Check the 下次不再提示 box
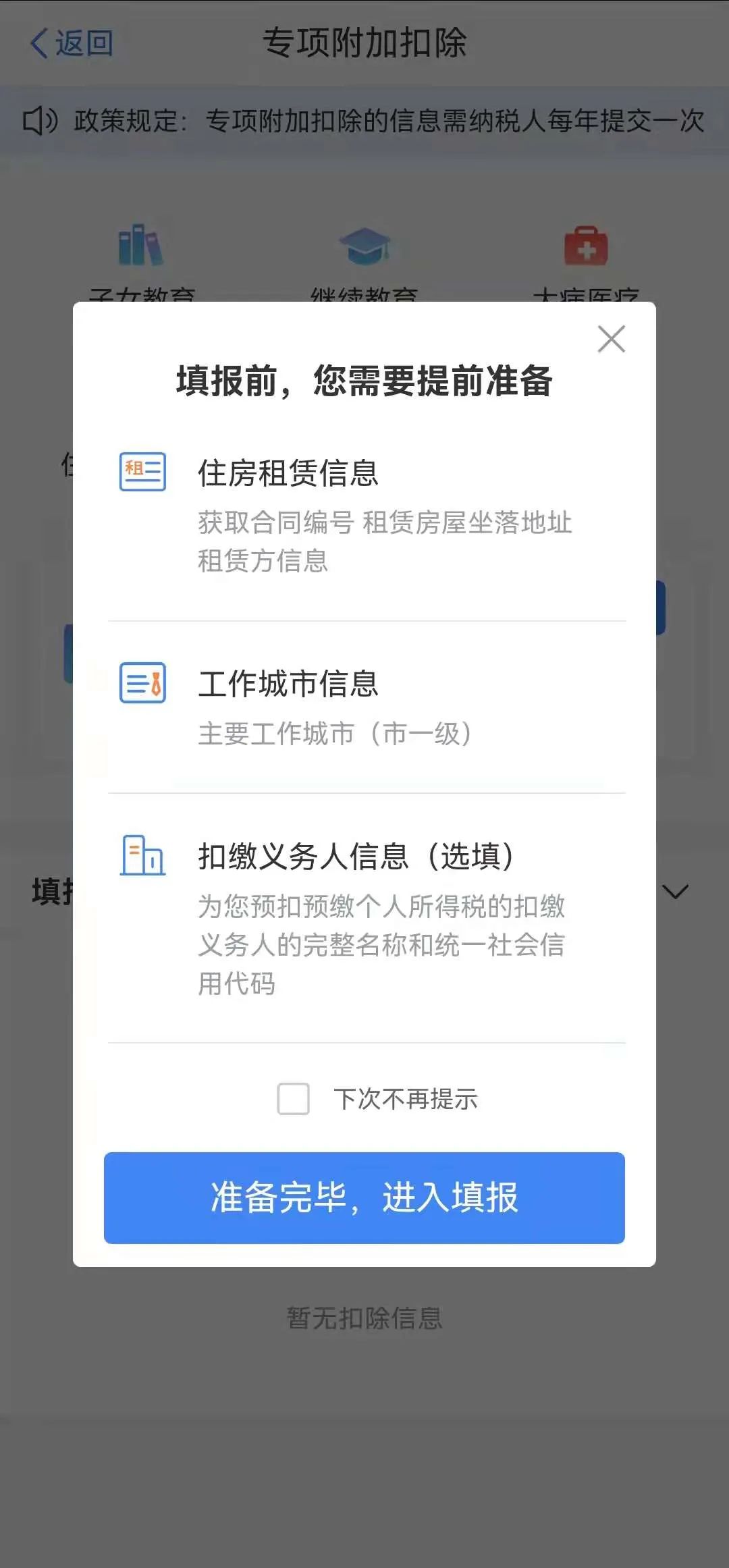729x1568 pixels. [x=294, y=1099]
